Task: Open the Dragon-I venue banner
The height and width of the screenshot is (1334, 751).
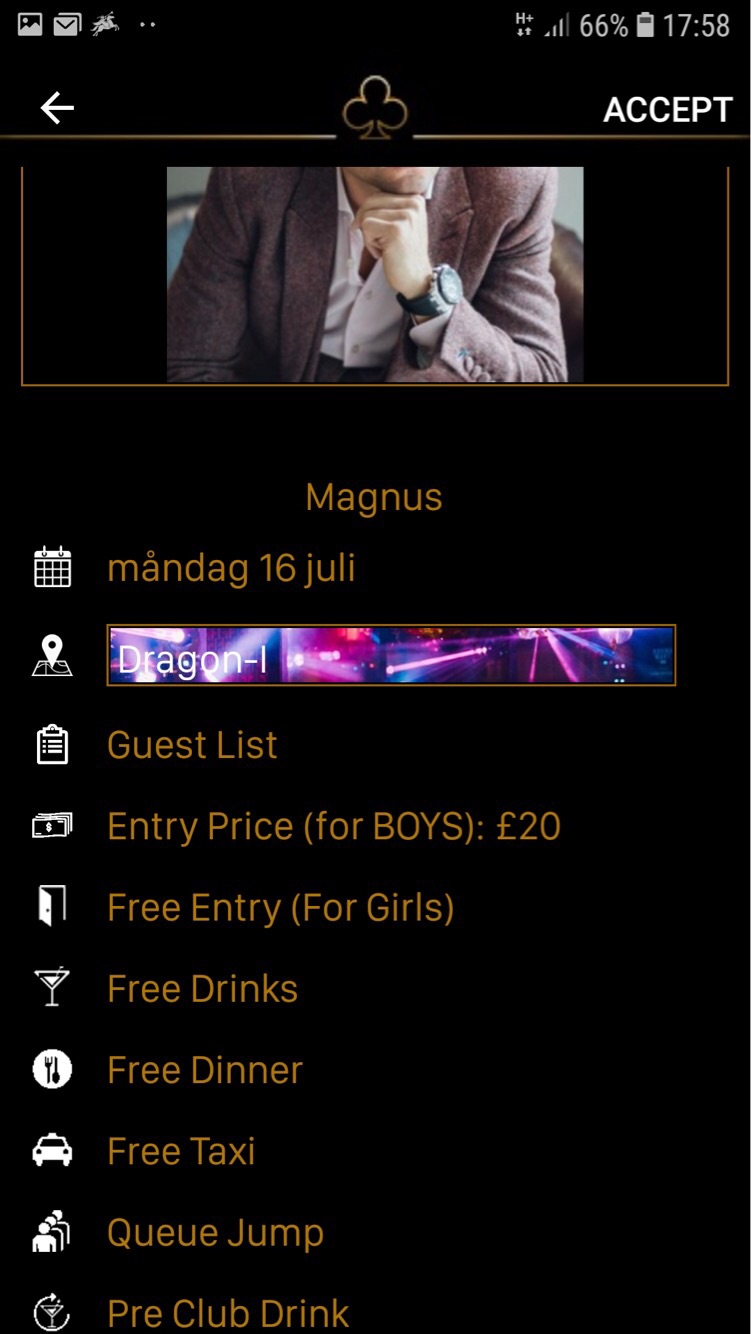Action: coord(391,656)
